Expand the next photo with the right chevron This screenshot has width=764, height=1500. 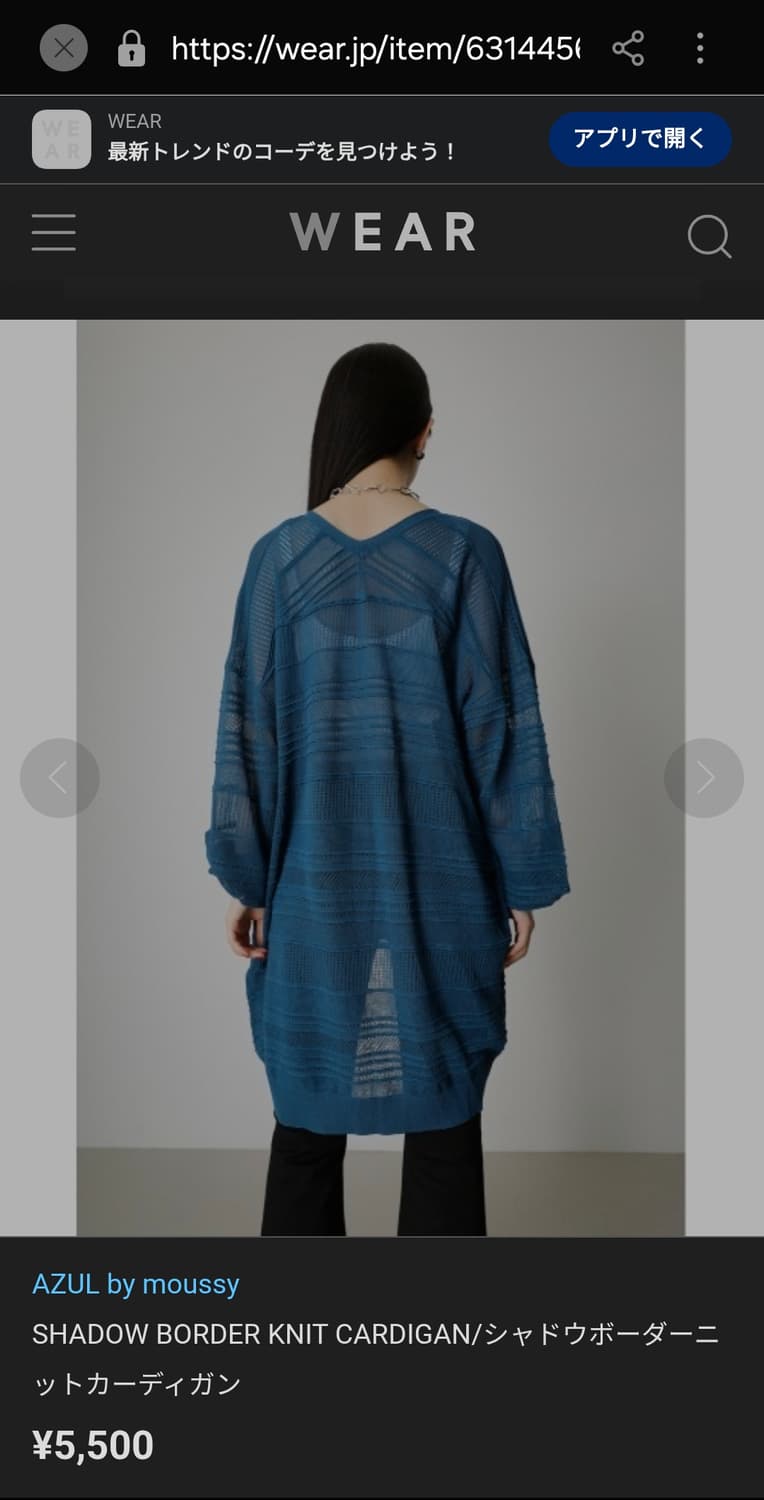(704, 777)
